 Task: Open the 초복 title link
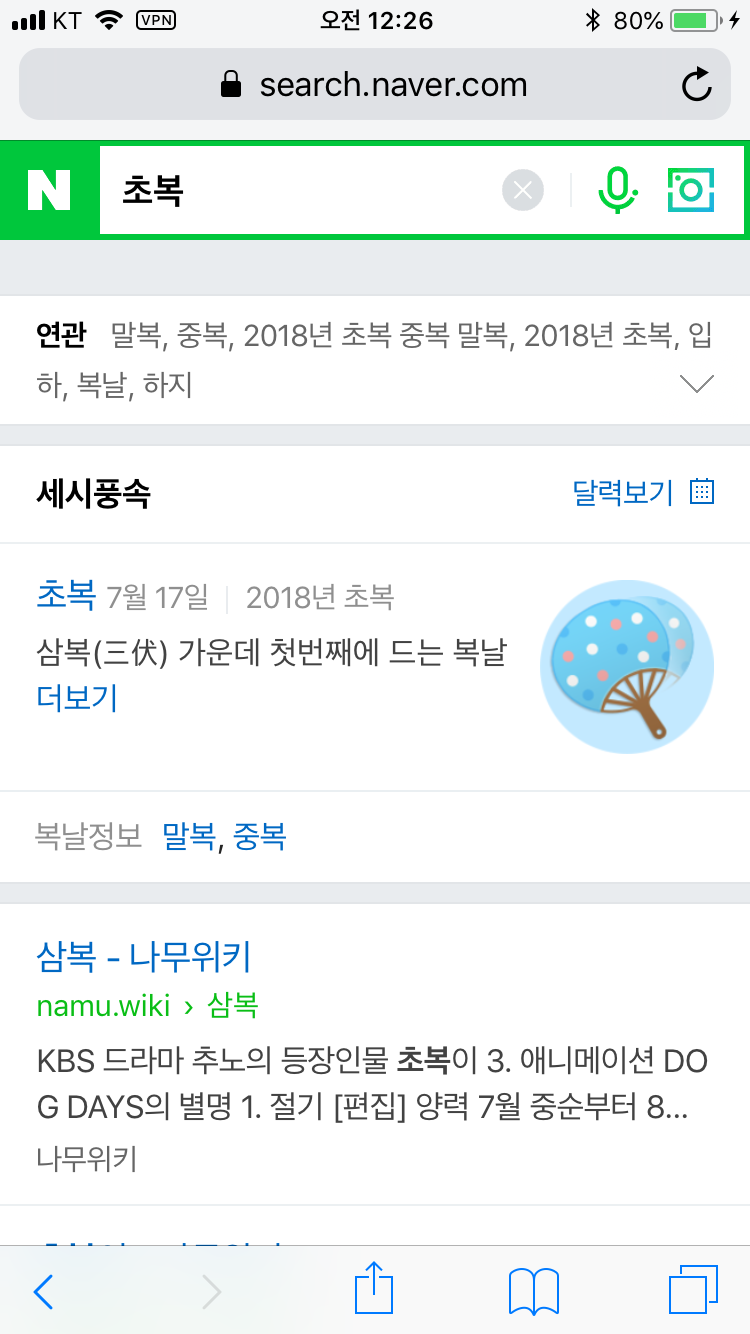tap(65, 597)
